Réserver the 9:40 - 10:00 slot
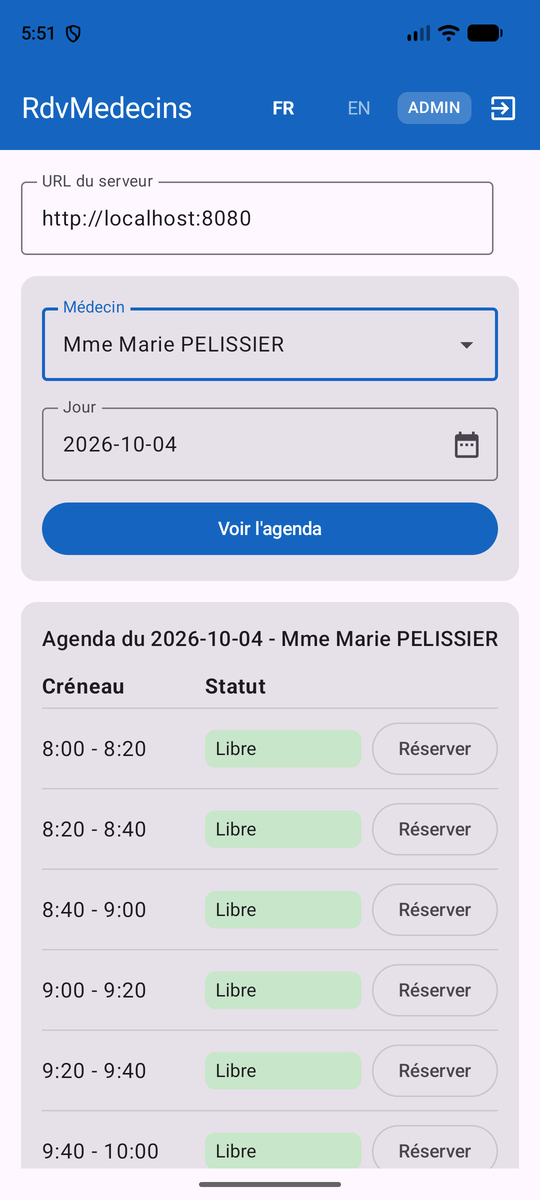 point(435,1147)
